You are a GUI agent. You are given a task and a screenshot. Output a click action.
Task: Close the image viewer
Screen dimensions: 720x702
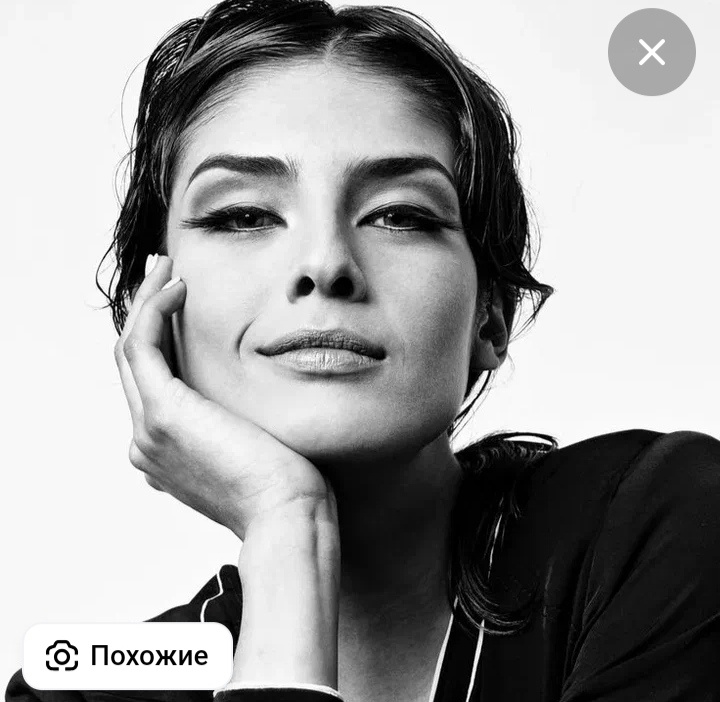(x=651, y=52)
